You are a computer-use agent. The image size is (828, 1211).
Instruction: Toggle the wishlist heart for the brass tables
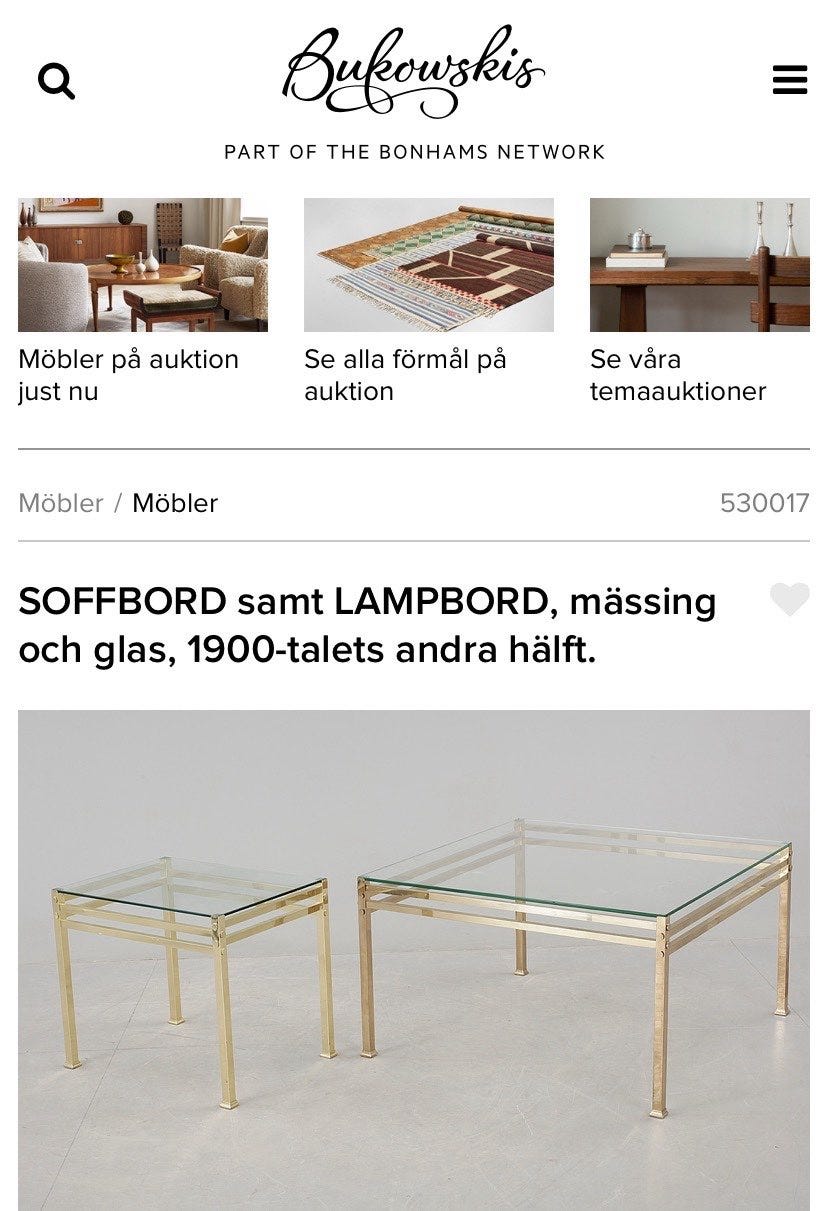click(791, 600)
